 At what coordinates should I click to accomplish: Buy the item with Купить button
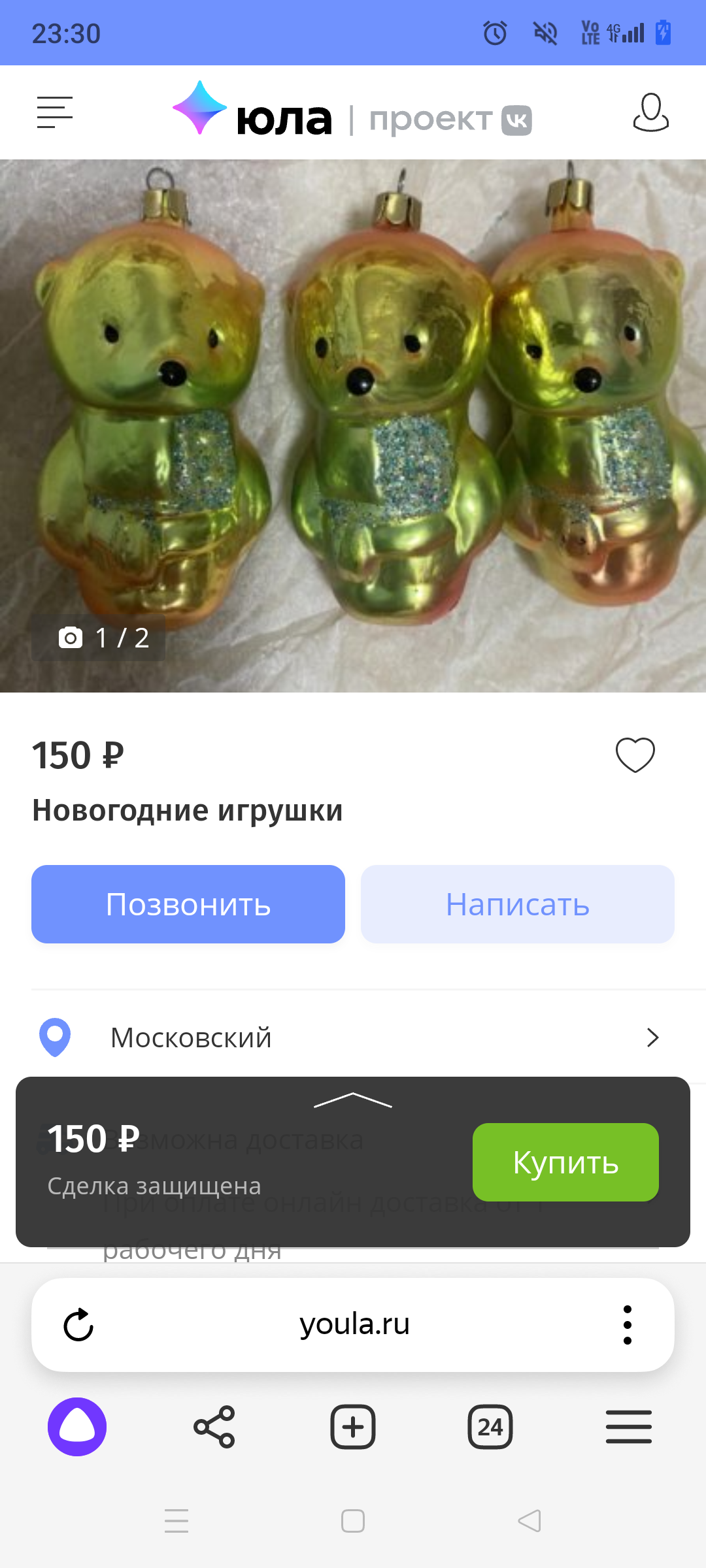coord(565,1162)
